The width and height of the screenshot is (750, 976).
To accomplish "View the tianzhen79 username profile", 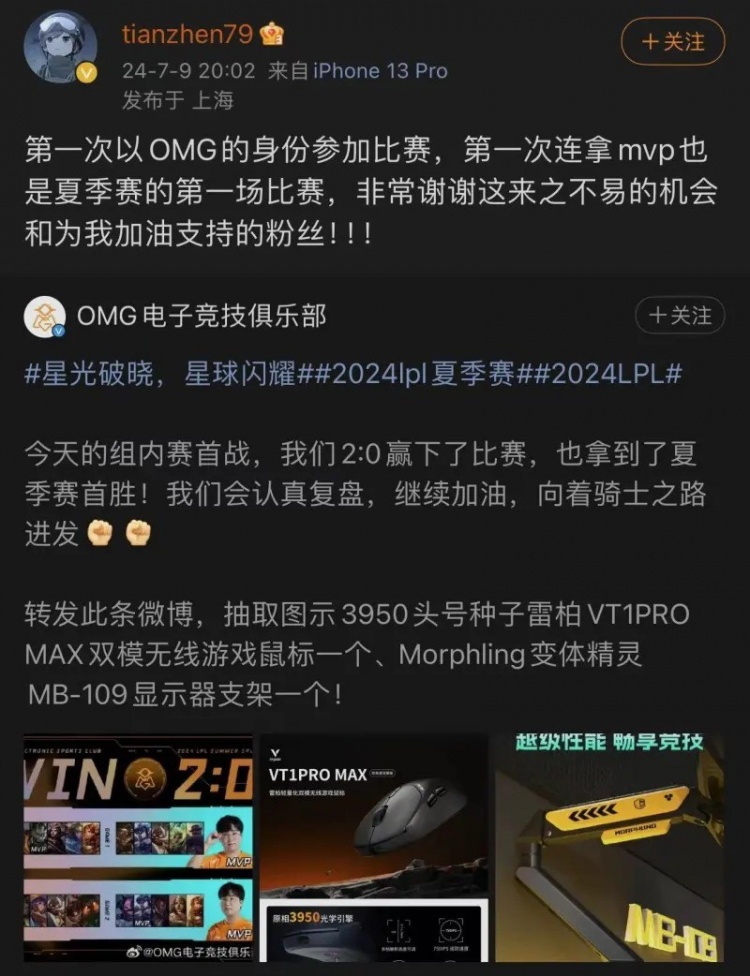I will click(187, 34).
